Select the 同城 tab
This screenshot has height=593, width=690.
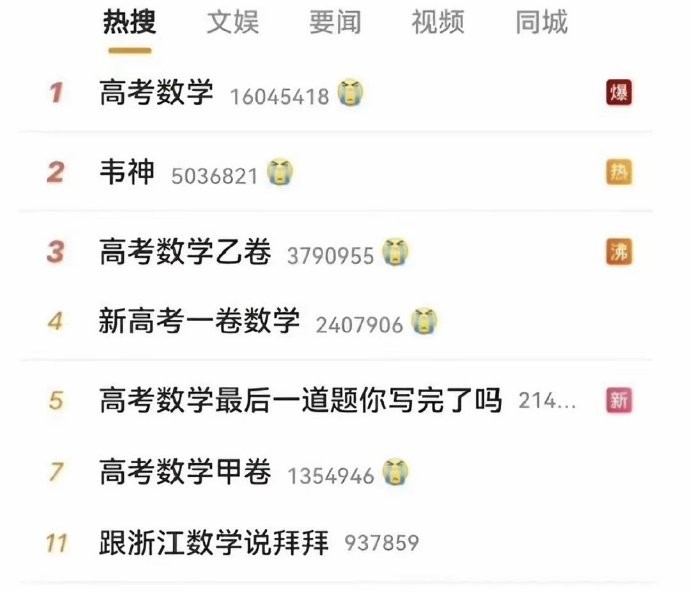(541, 22)
